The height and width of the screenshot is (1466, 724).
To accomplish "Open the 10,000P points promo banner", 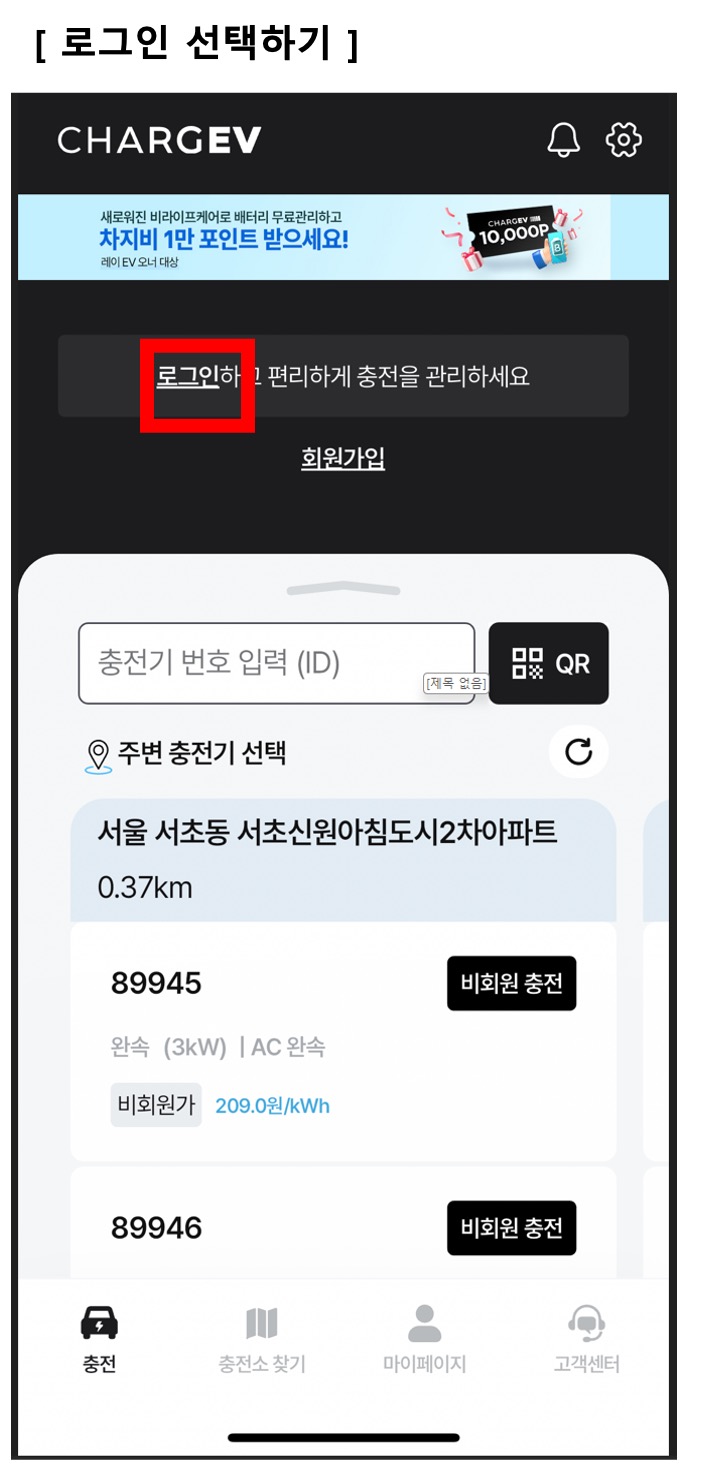I will [343, 237].
